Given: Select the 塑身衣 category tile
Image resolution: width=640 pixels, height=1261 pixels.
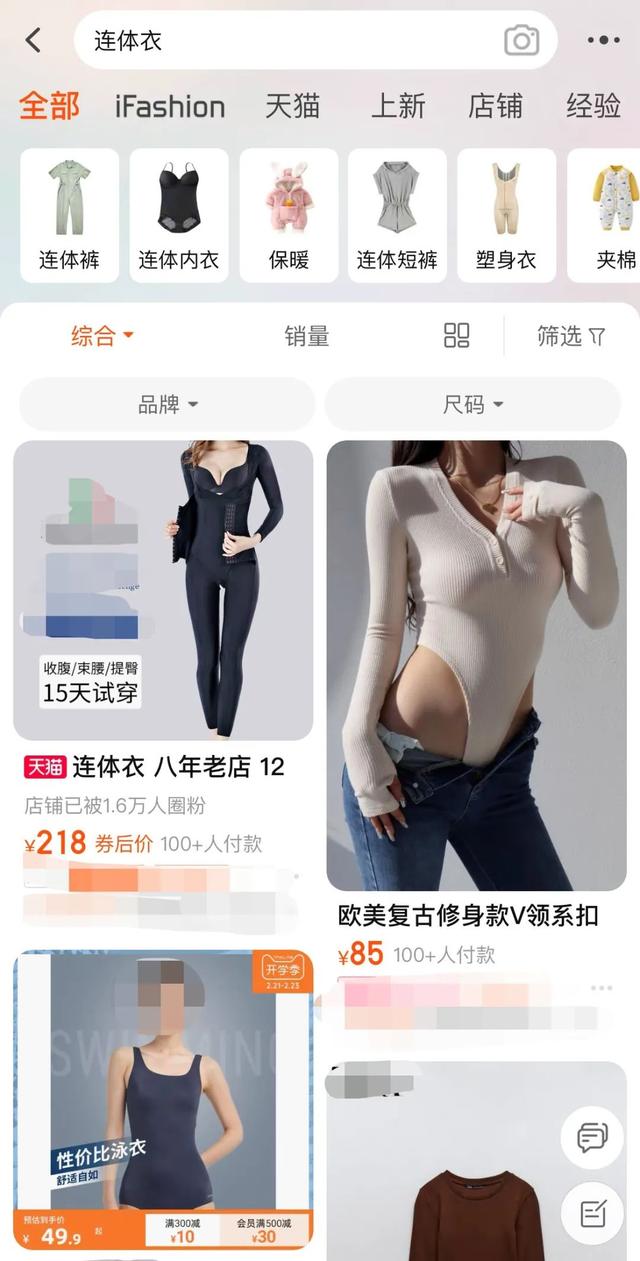Looking at the screenshot, I should [x=506, y=215].
